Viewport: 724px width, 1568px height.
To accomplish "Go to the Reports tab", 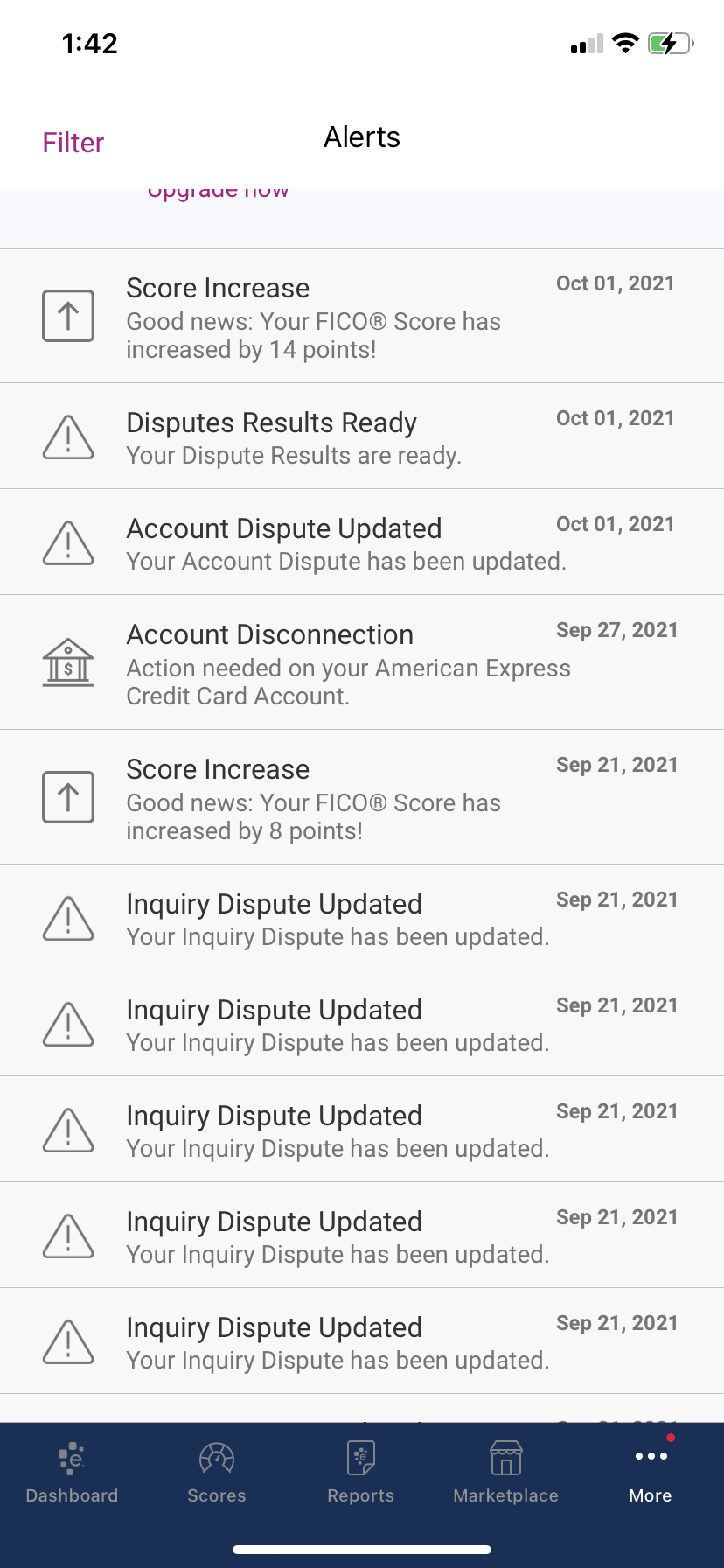I will [x=361, y=1472].
